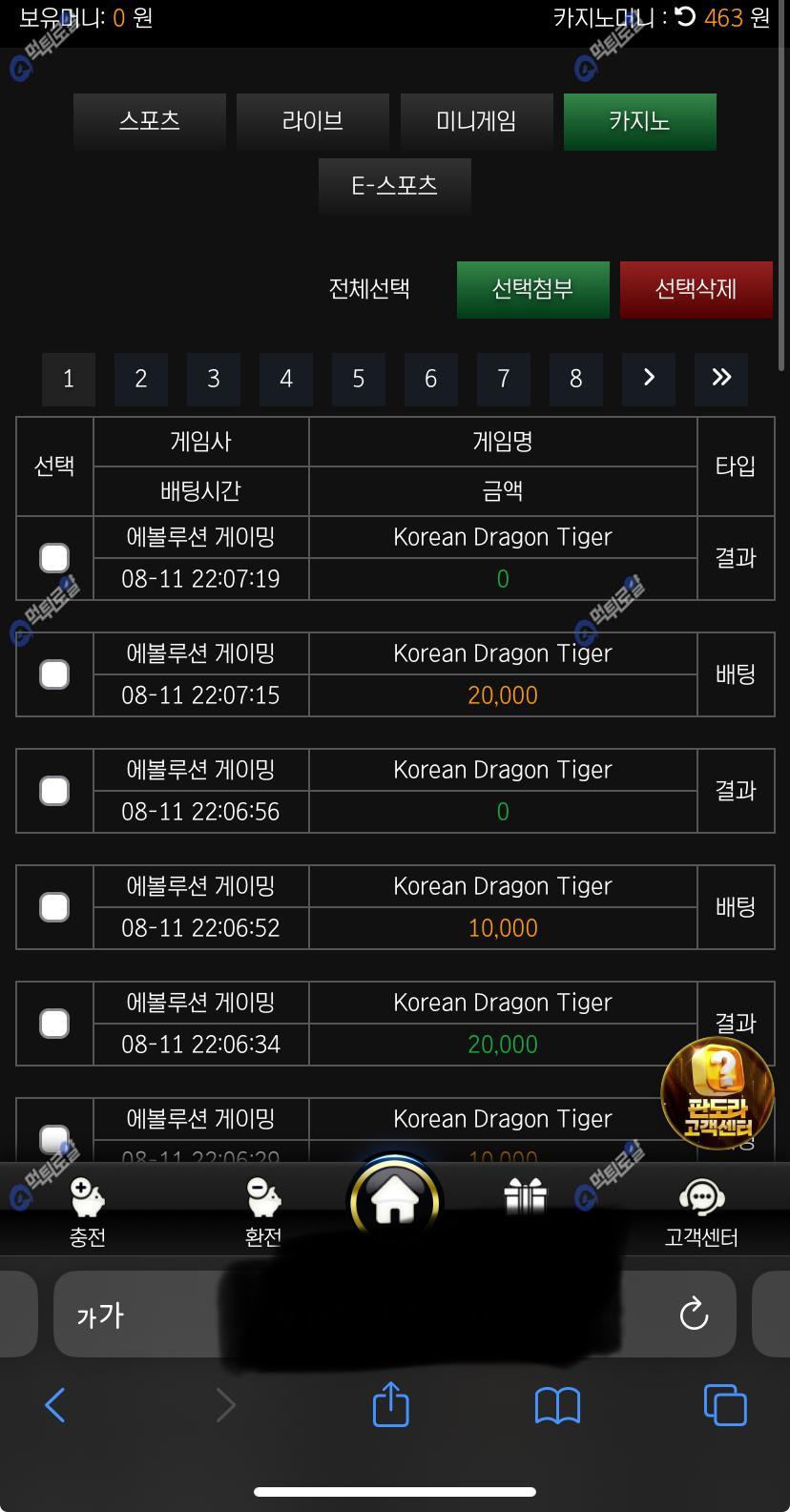
Task: Refresh the casino money balance
Action: click(685, 17)
